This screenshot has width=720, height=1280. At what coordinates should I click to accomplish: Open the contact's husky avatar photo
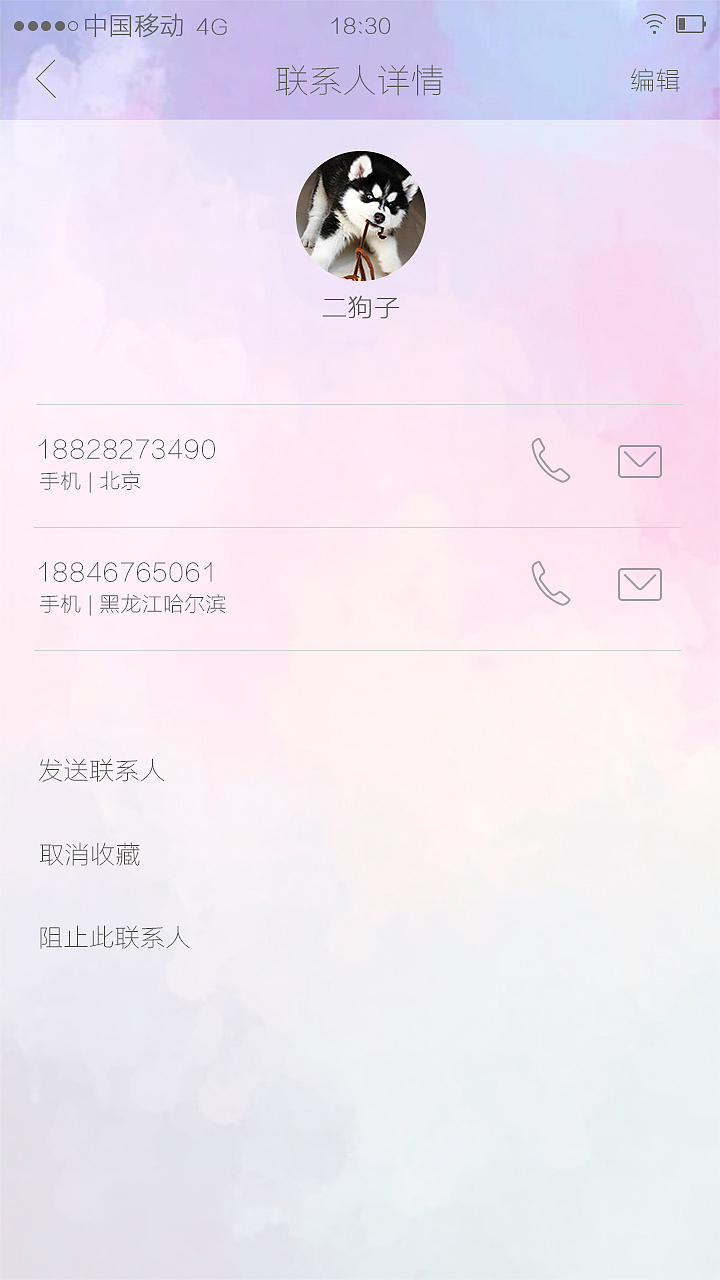pyautogui.click(x=361, y=214)
